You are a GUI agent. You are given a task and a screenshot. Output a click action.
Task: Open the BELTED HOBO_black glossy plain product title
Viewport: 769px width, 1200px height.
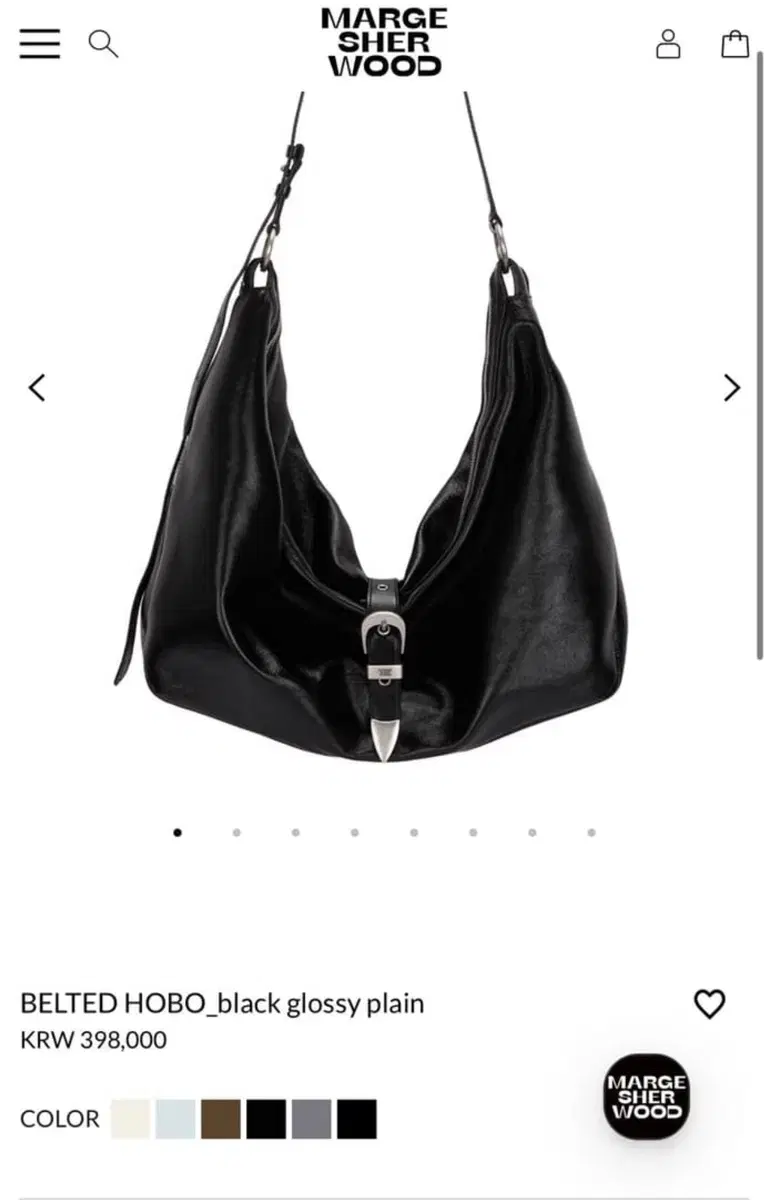pyautogui.click(x=222, y=1003)
